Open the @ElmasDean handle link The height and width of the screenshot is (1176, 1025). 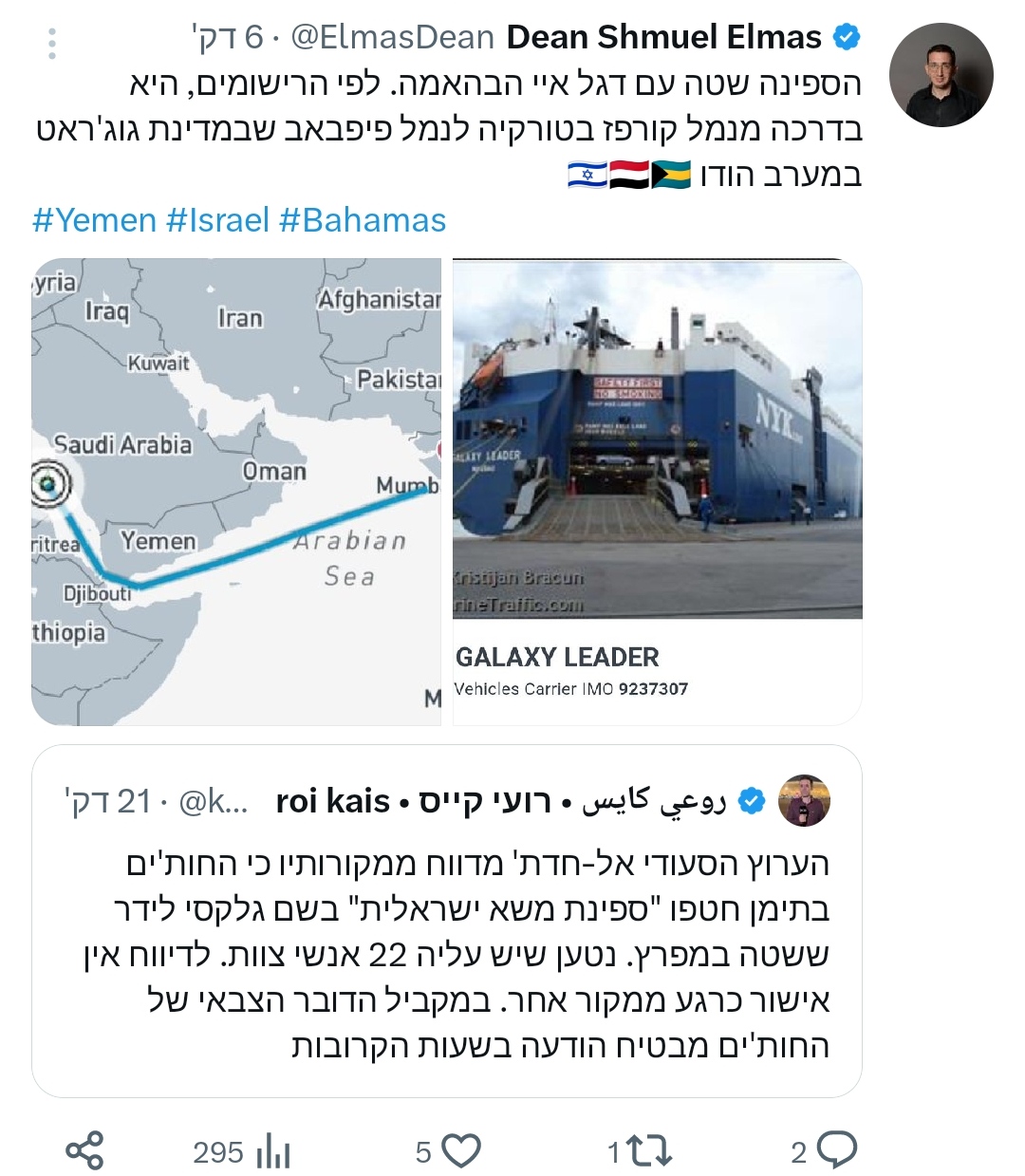[392, 38]
